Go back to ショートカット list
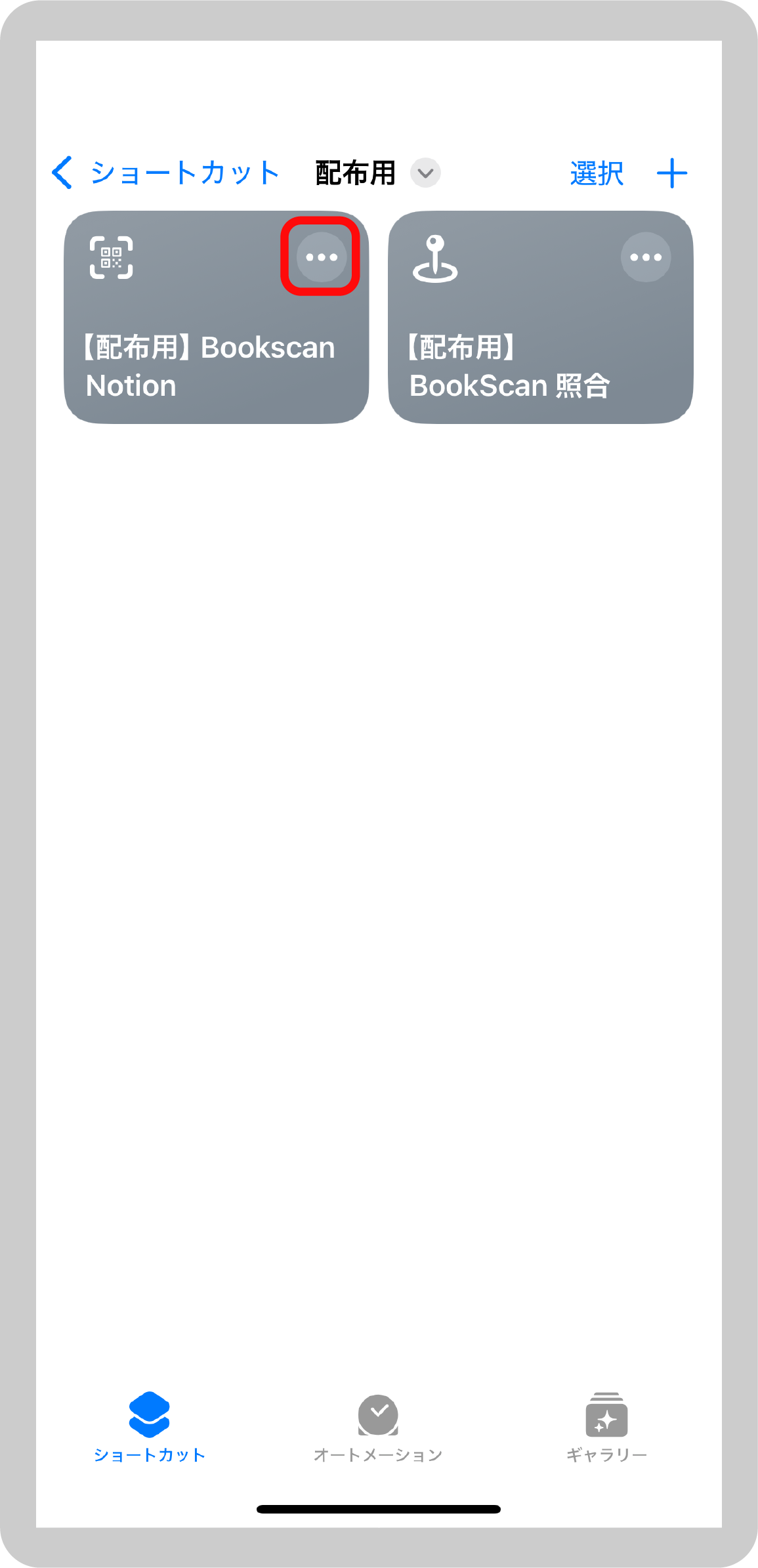 [x=165, y=173]
